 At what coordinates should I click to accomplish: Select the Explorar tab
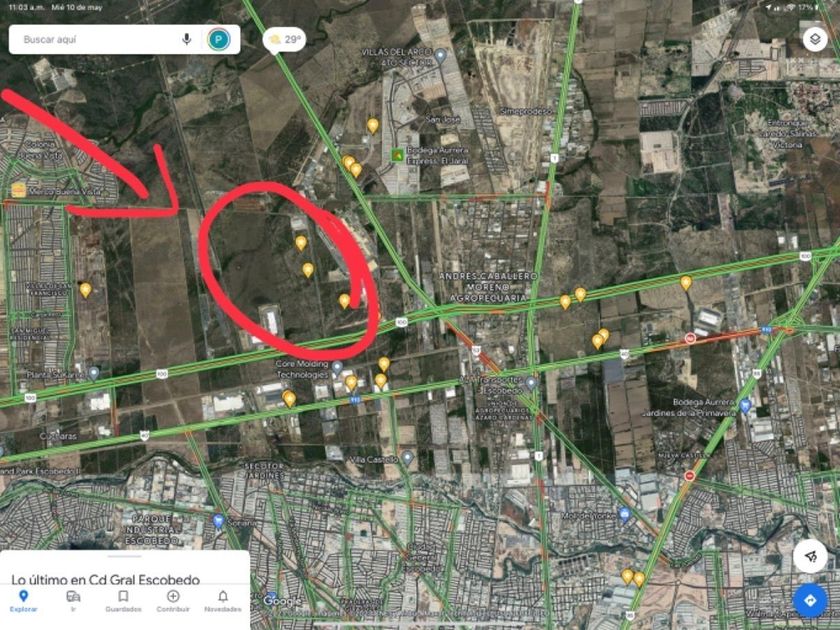23,600
